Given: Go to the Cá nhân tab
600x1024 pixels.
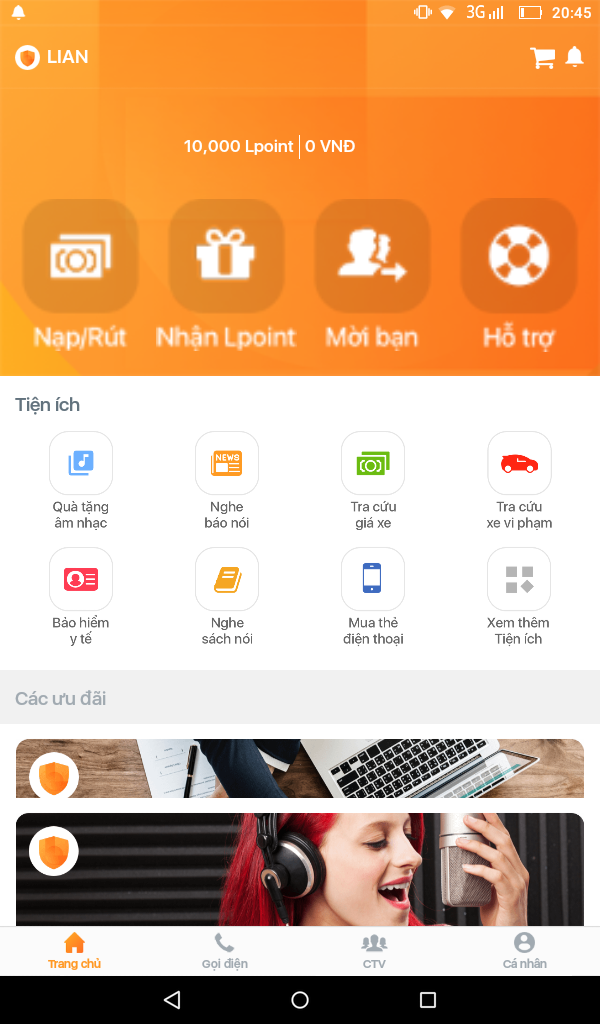Looking at the screenshot, I should (x=524, y=951).
